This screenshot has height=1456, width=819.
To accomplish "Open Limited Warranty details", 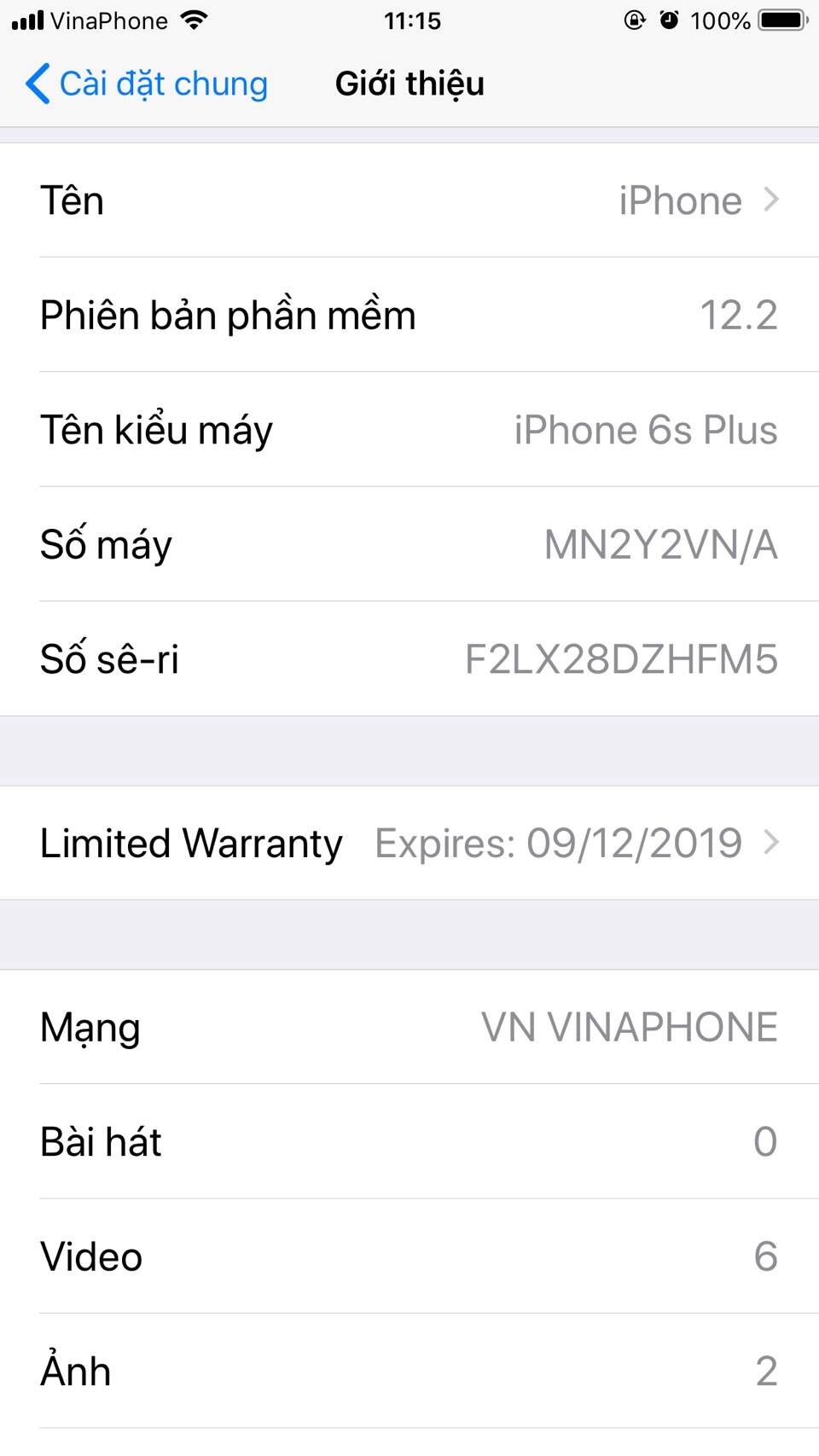I will [409, 844].
